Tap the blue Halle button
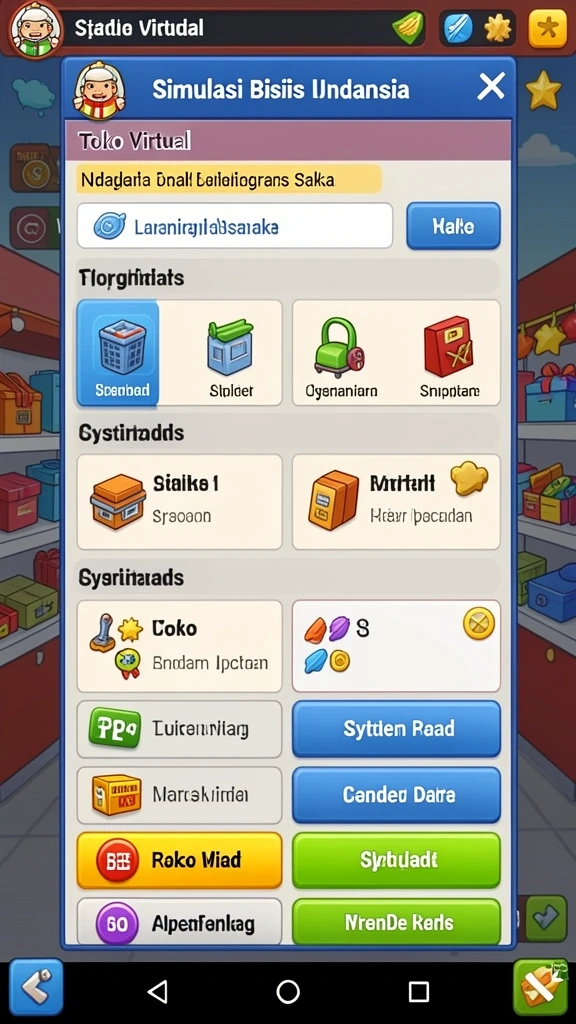Screen dimensions: 576x1024 coord(453,226)
